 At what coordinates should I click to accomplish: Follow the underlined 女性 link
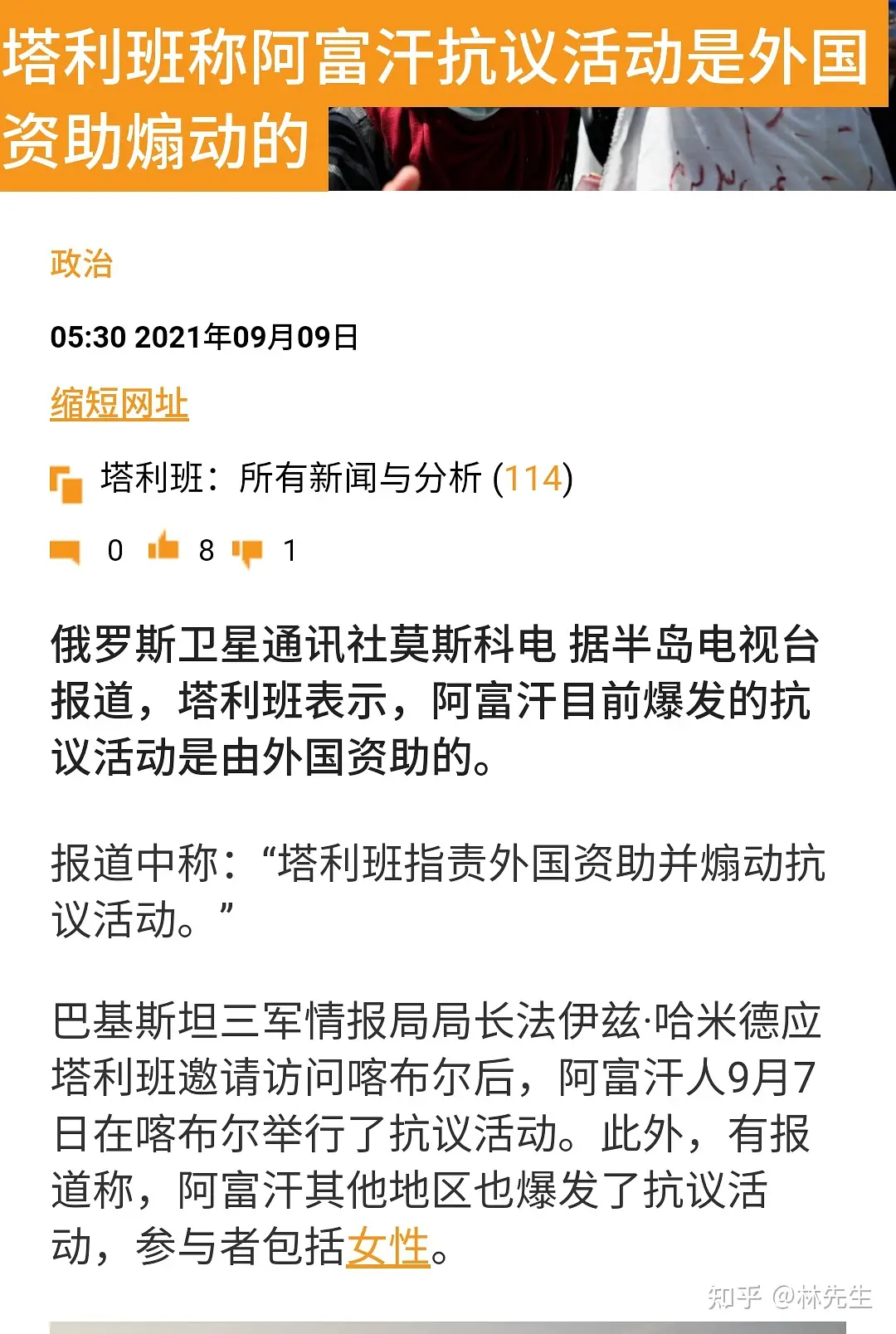387,1246
